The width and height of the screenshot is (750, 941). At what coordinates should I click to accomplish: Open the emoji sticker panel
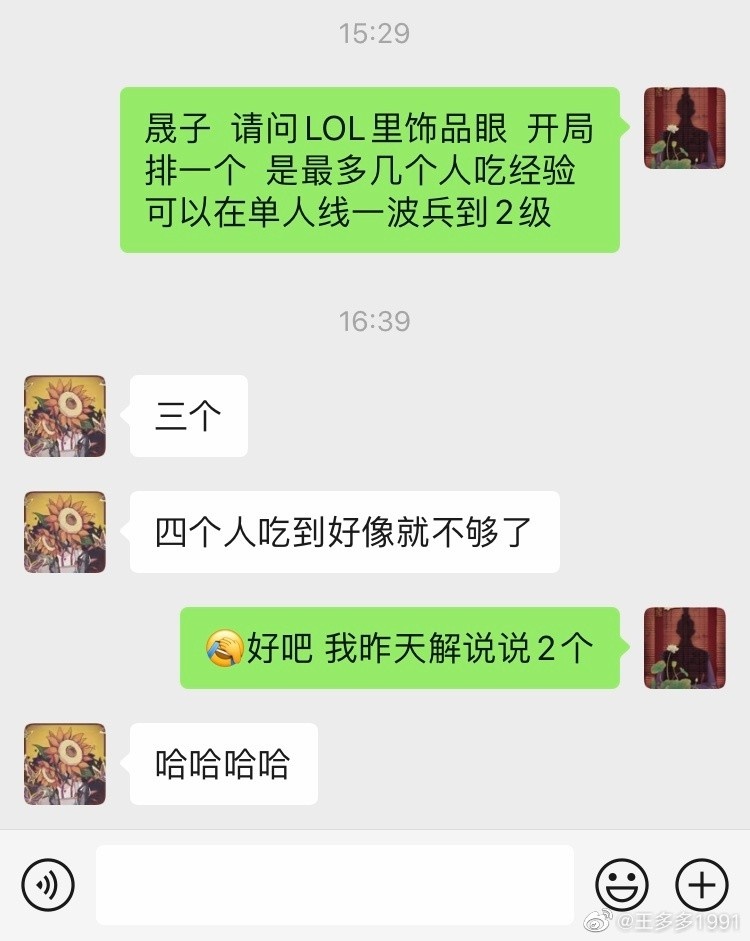(x=622, y=885)
